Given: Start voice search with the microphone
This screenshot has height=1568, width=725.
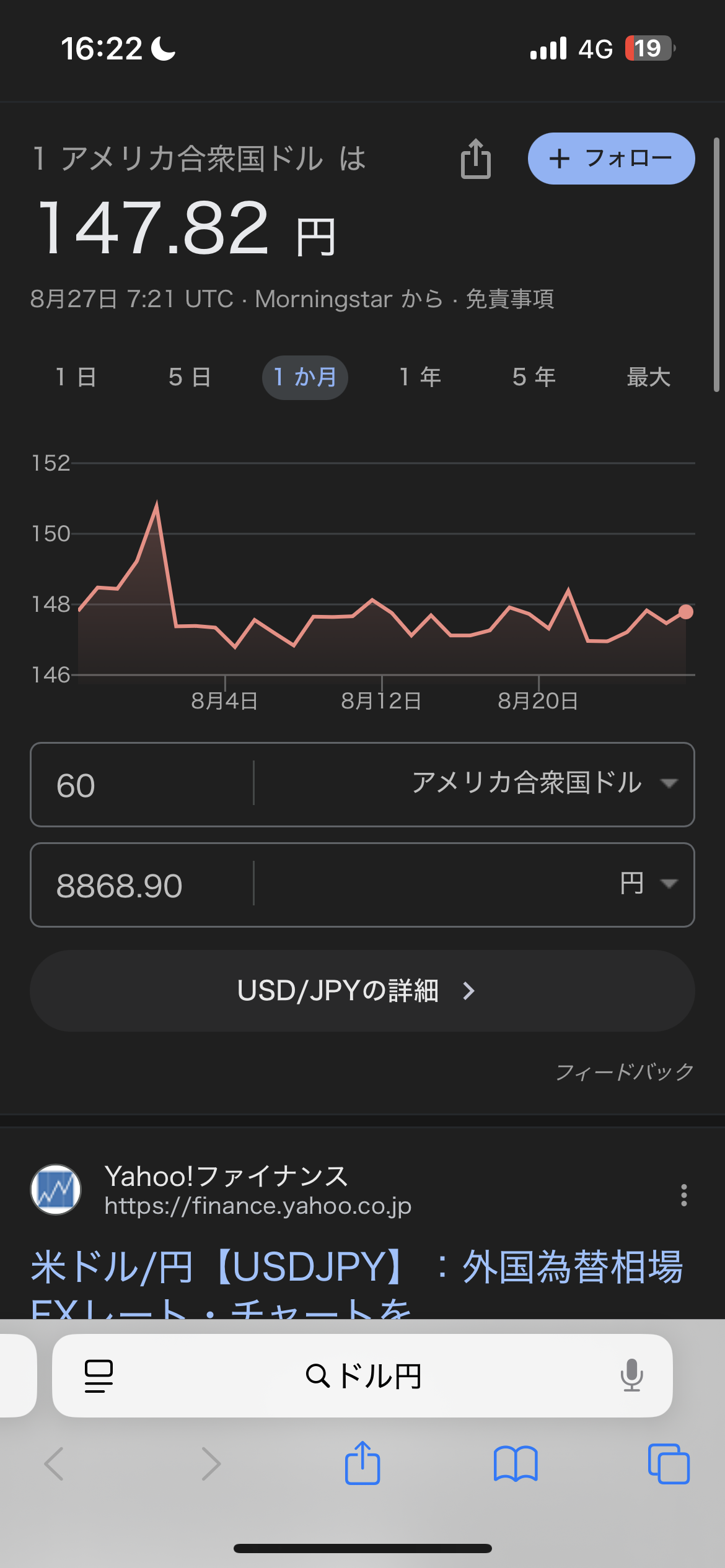Looking at the screenshot, I should (x=631, y=1376).
